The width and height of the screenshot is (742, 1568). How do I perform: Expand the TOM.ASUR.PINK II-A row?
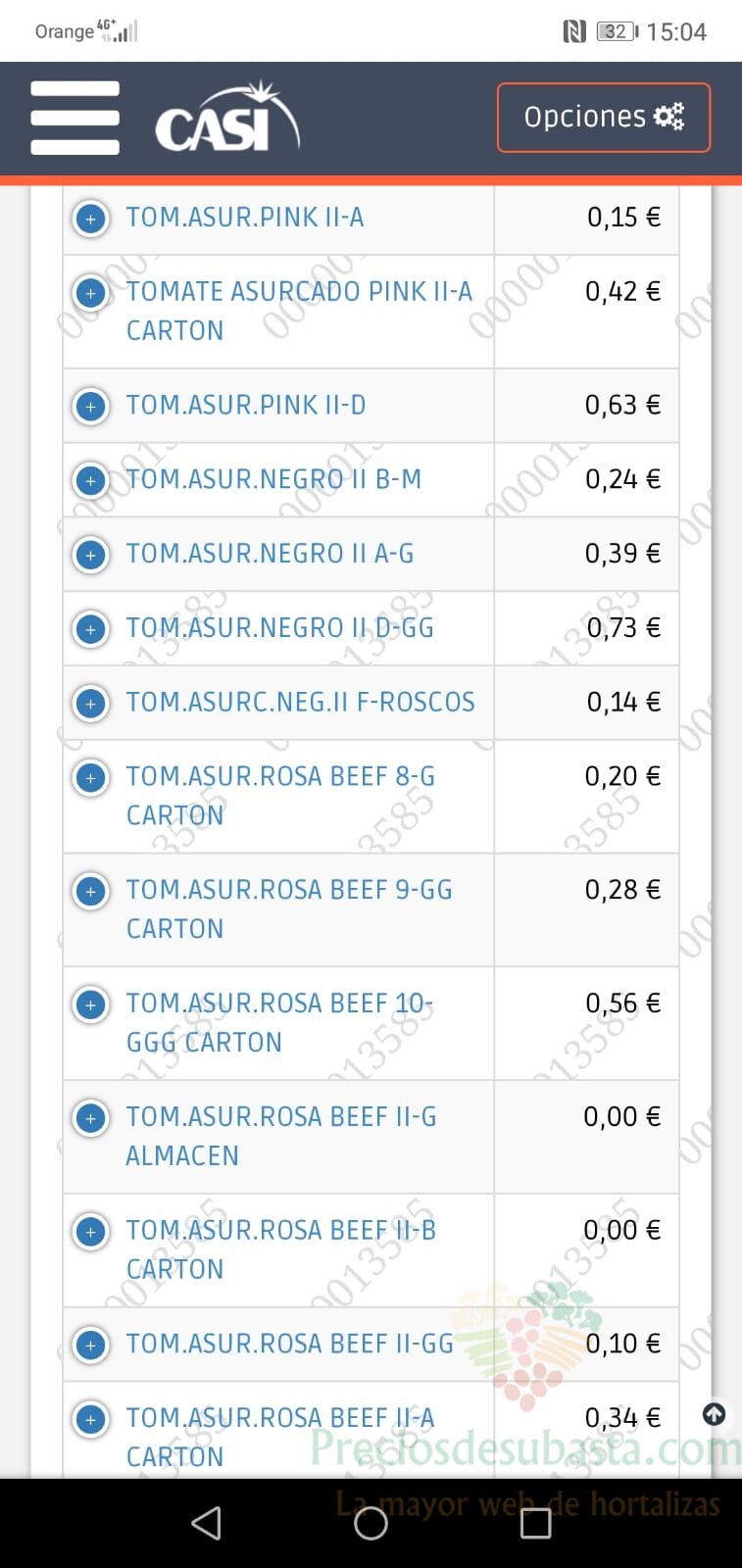click(91, 219)
